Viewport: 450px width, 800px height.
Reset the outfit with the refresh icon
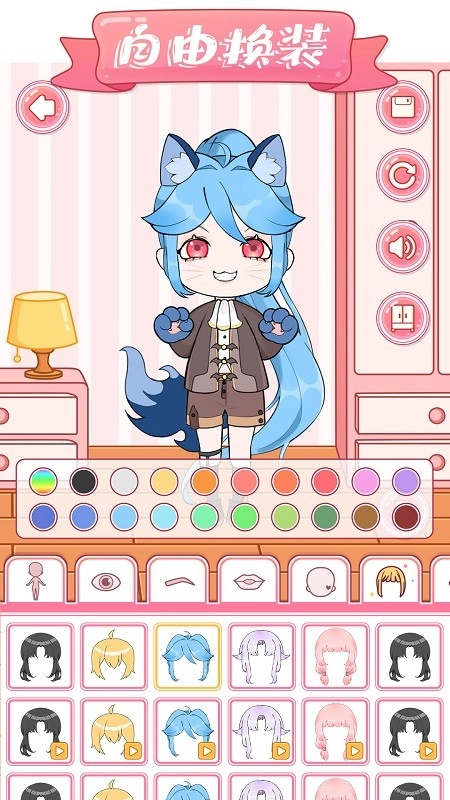coord(403,176)
